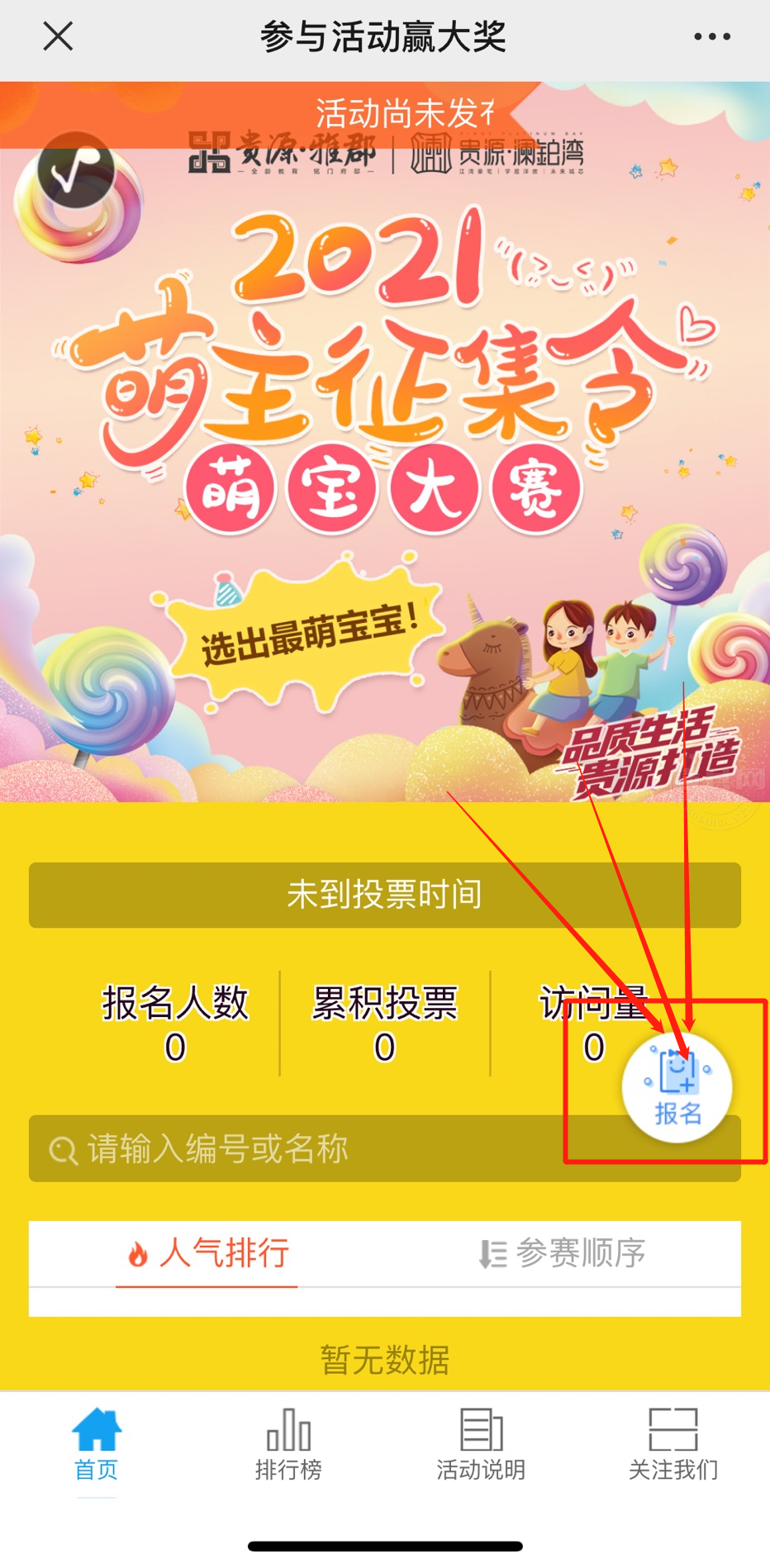This screenshot has width=770, height=1568.
Task: Open the 报名 sign-up floating button
Action: pos(677,1088)
